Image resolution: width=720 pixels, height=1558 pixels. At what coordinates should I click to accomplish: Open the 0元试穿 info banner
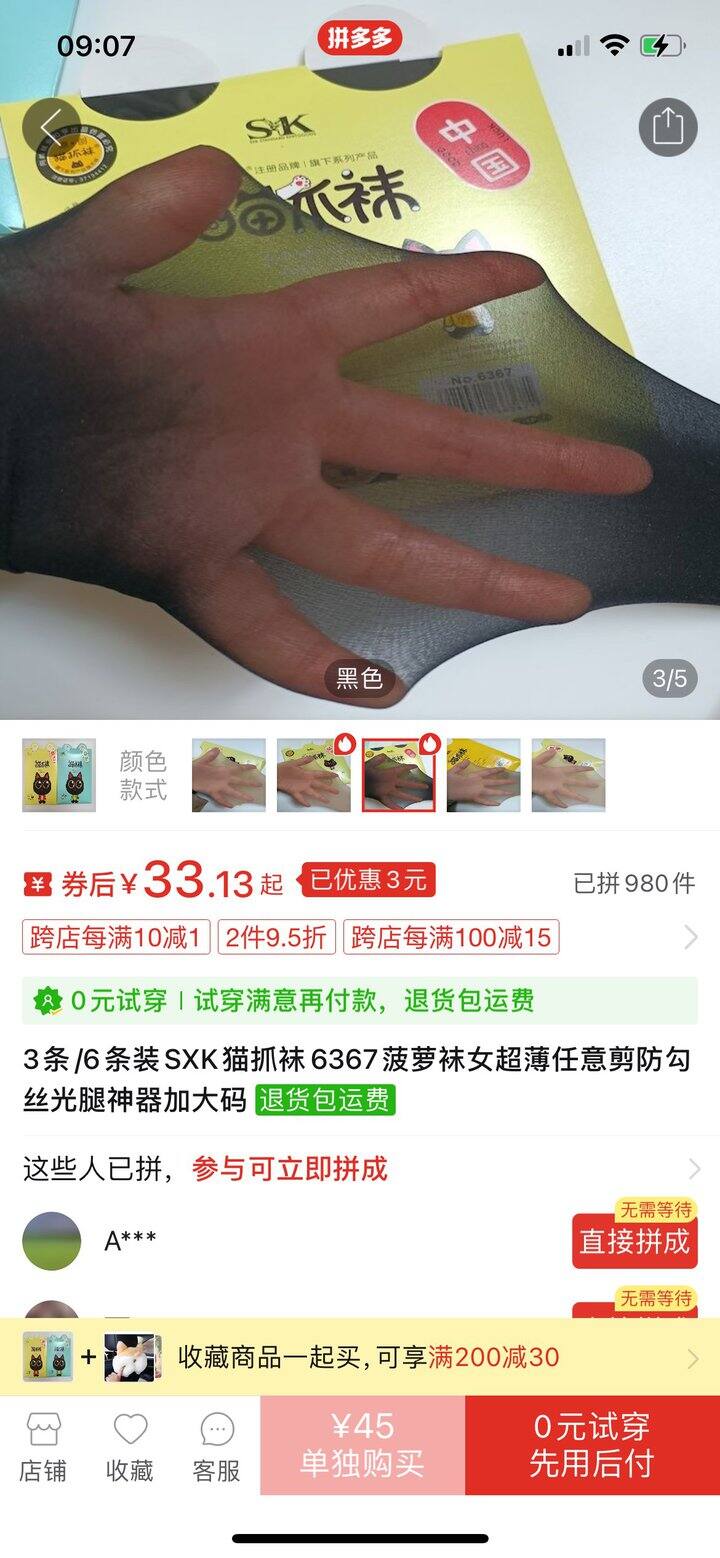coord(360,1000)
